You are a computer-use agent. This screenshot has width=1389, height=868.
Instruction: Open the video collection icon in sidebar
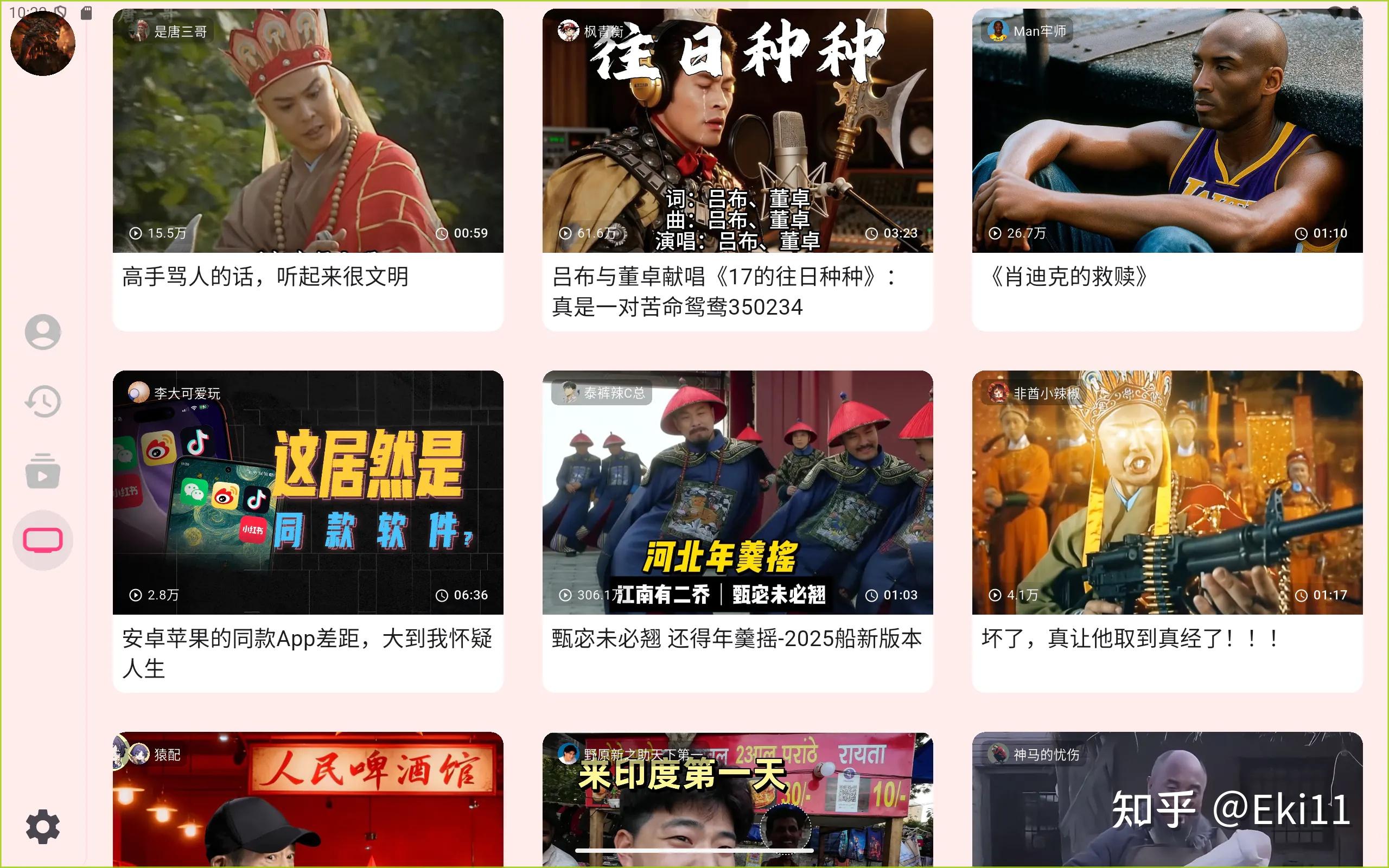click(42, 471)
